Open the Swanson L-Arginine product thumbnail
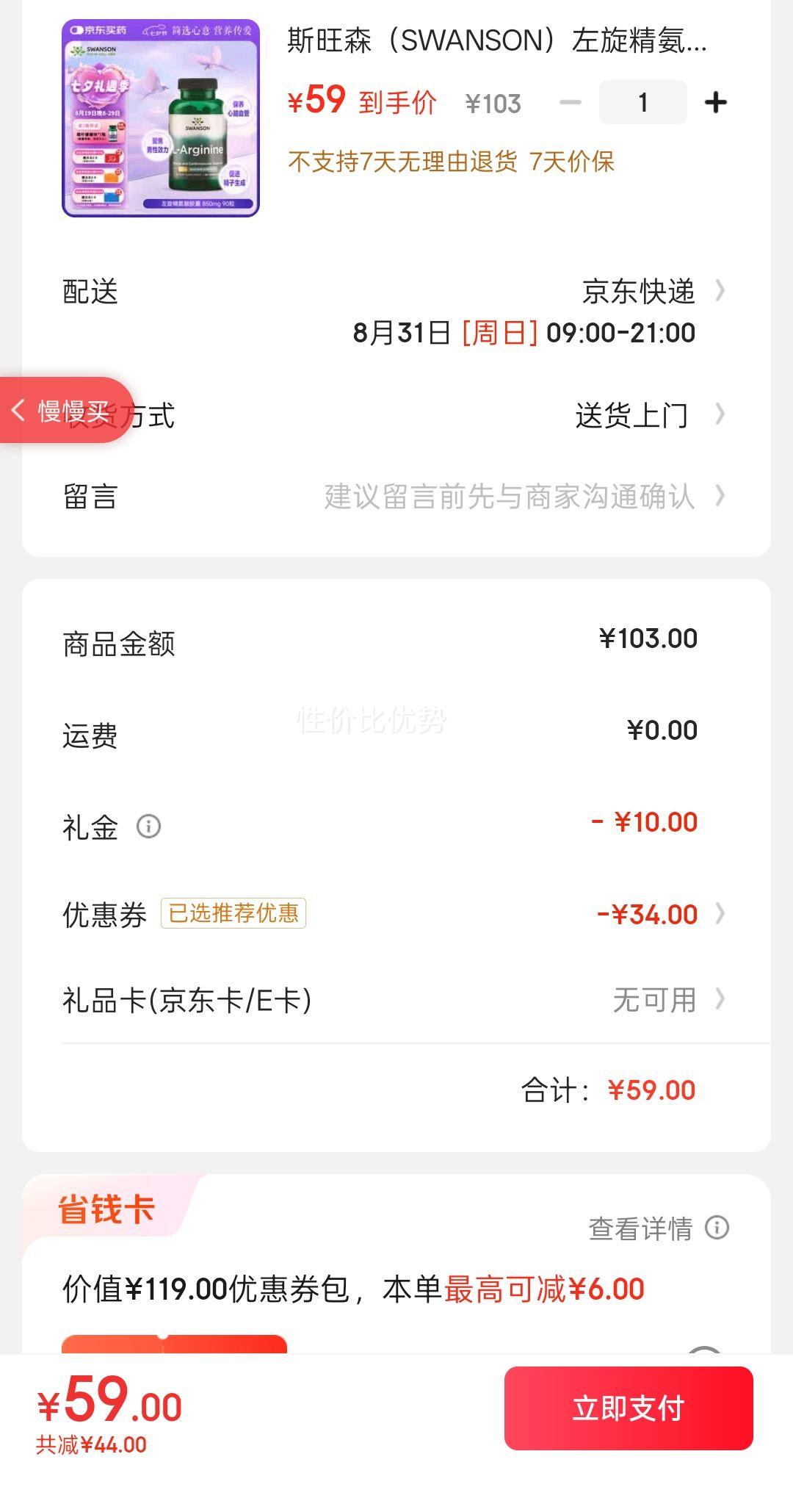793x1512 pixels. (x=161, y=118)
